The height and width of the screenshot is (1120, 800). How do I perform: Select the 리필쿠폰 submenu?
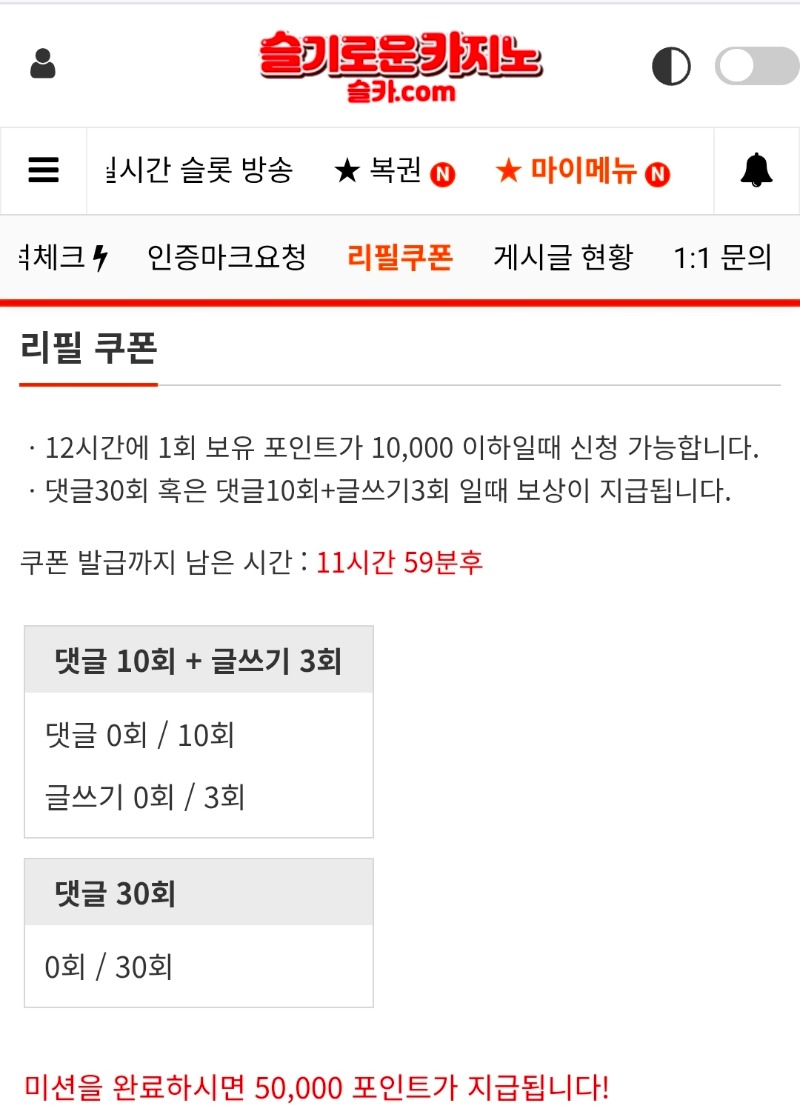pyautogui.click(x=400, y=258)
